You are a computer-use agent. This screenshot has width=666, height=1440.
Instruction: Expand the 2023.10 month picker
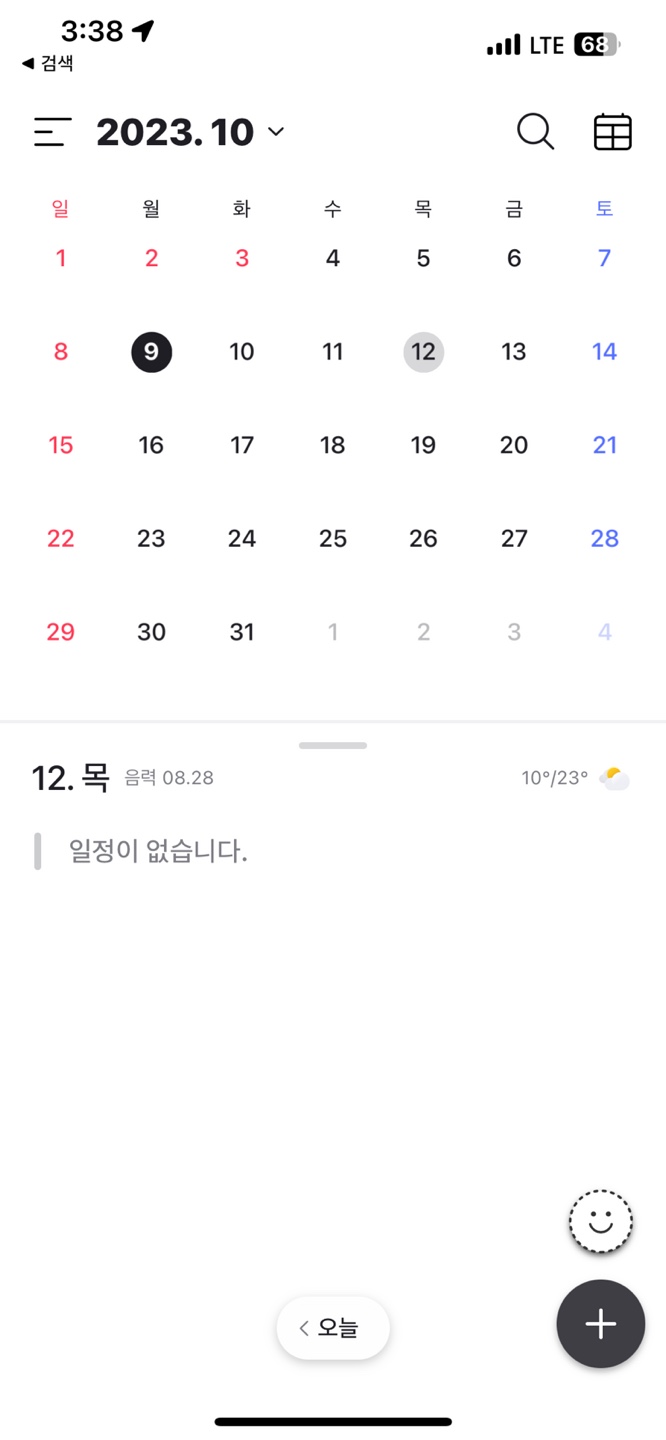point(190,132)
